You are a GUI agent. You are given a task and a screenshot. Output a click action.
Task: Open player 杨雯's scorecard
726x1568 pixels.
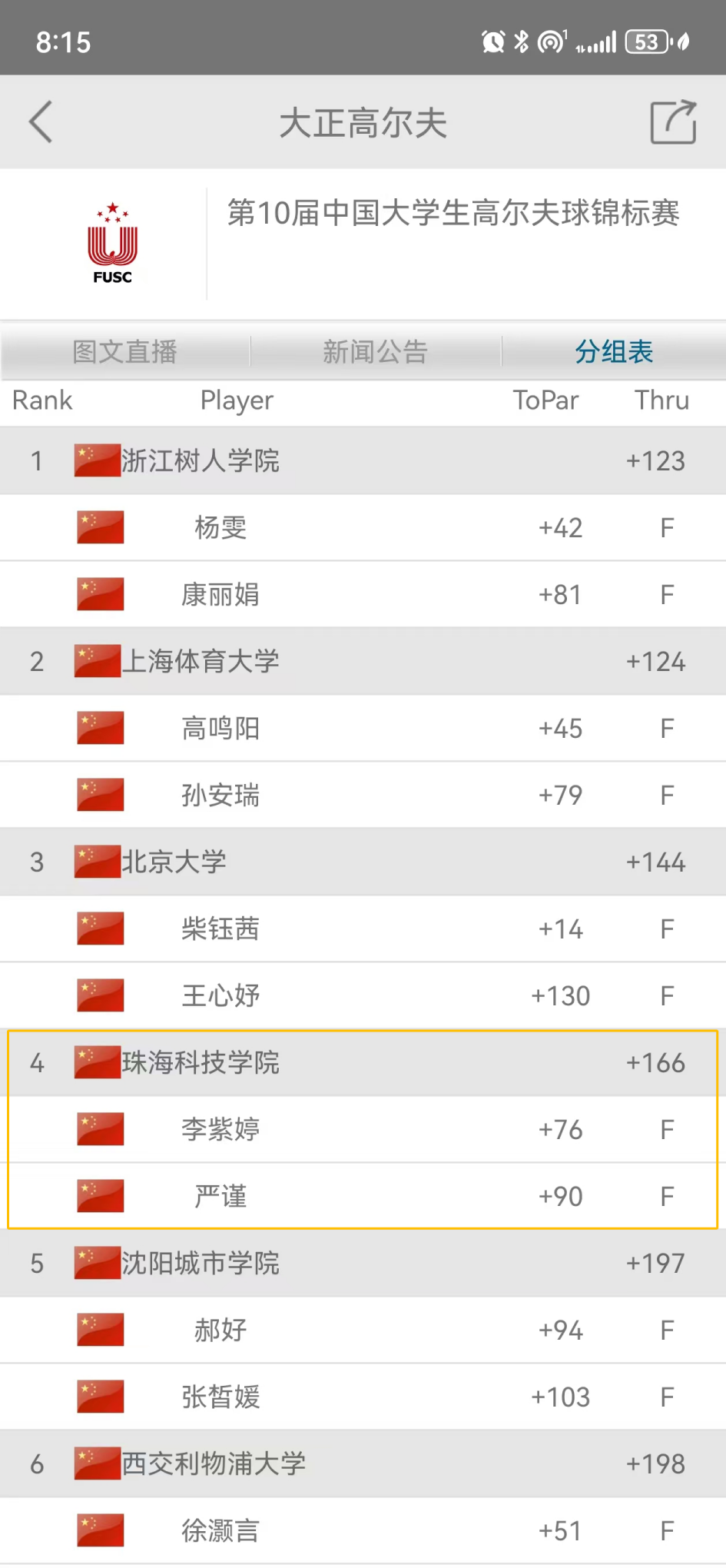pos(363,528)
